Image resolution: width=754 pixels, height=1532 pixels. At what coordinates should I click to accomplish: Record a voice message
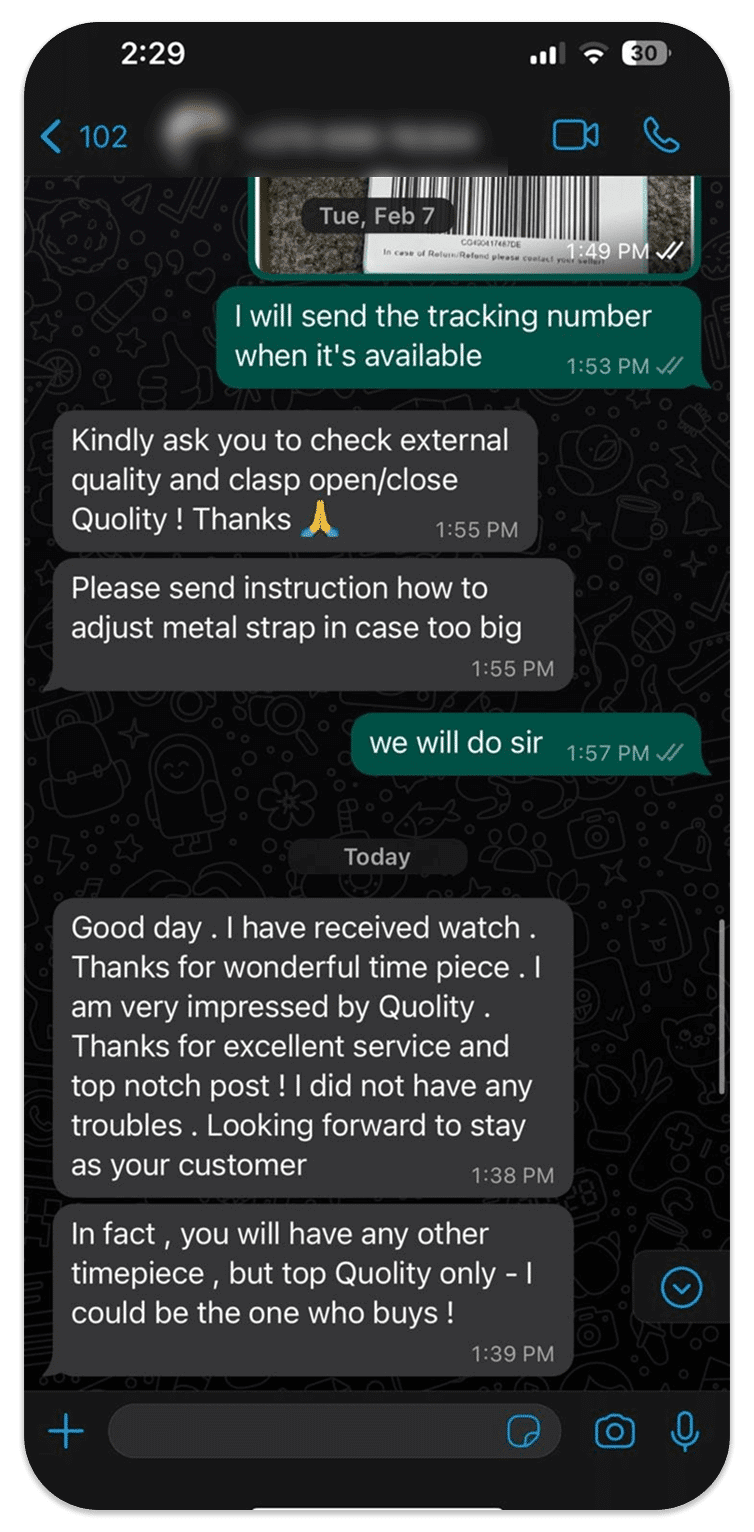684,1432
